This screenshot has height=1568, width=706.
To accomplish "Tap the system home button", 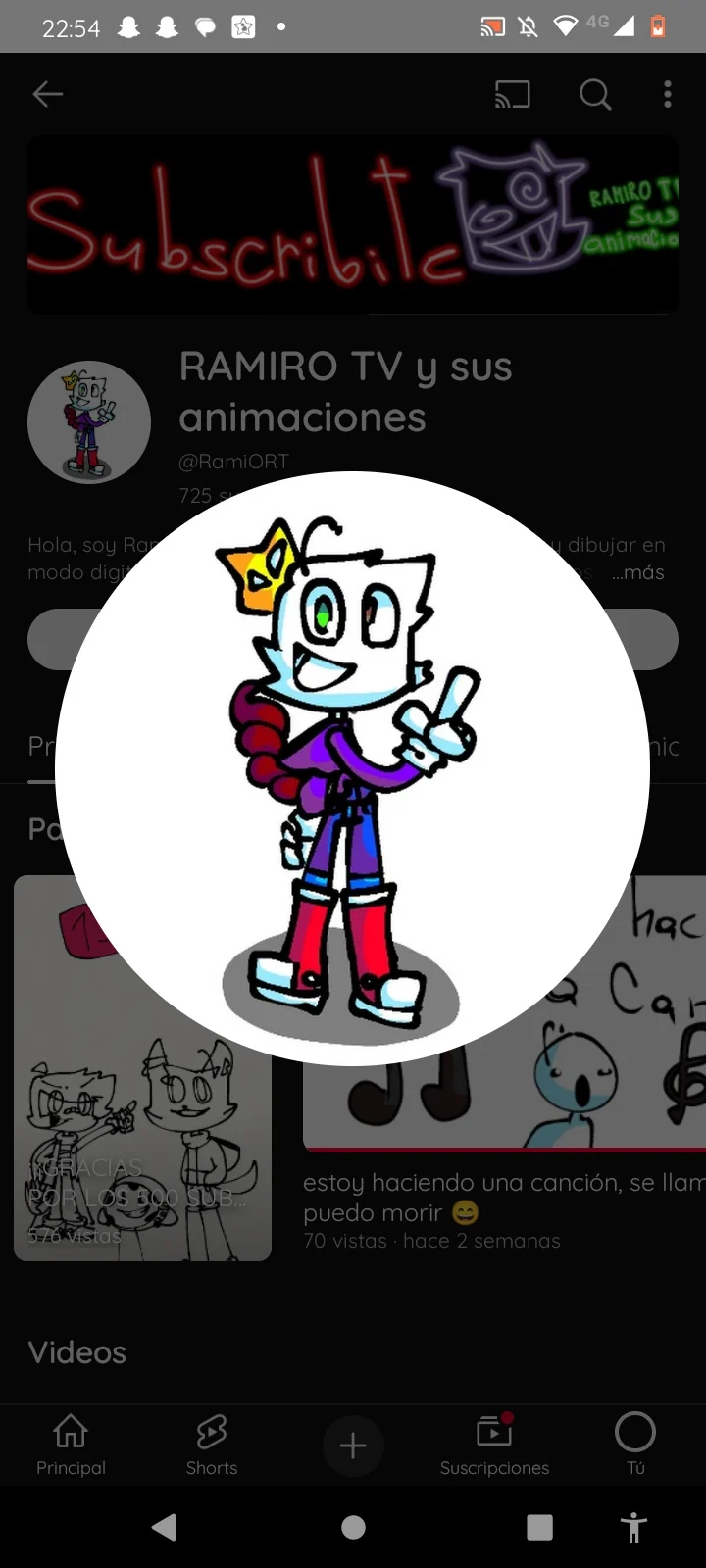I will click(x=353, y=1527).
